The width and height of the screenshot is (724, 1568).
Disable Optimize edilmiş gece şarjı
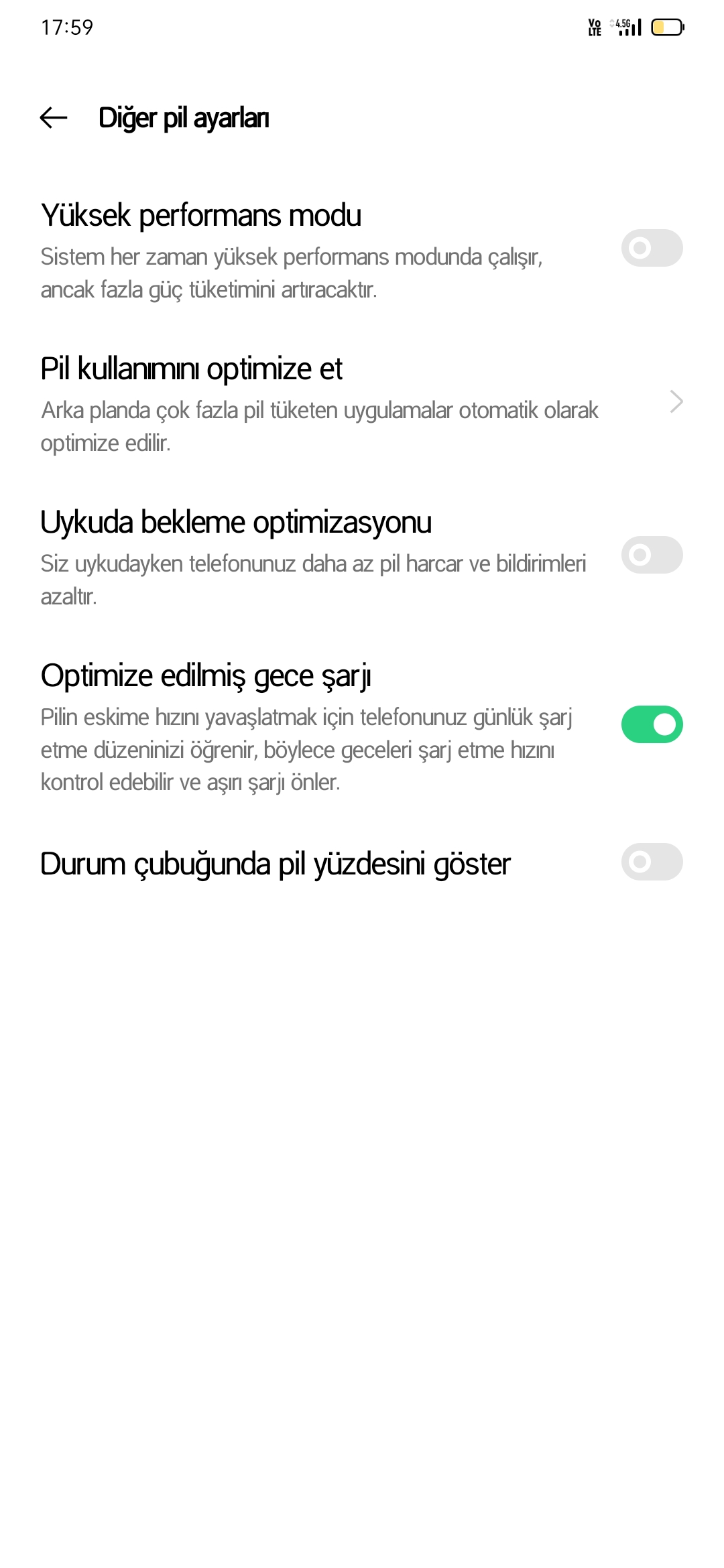(652, 725)
